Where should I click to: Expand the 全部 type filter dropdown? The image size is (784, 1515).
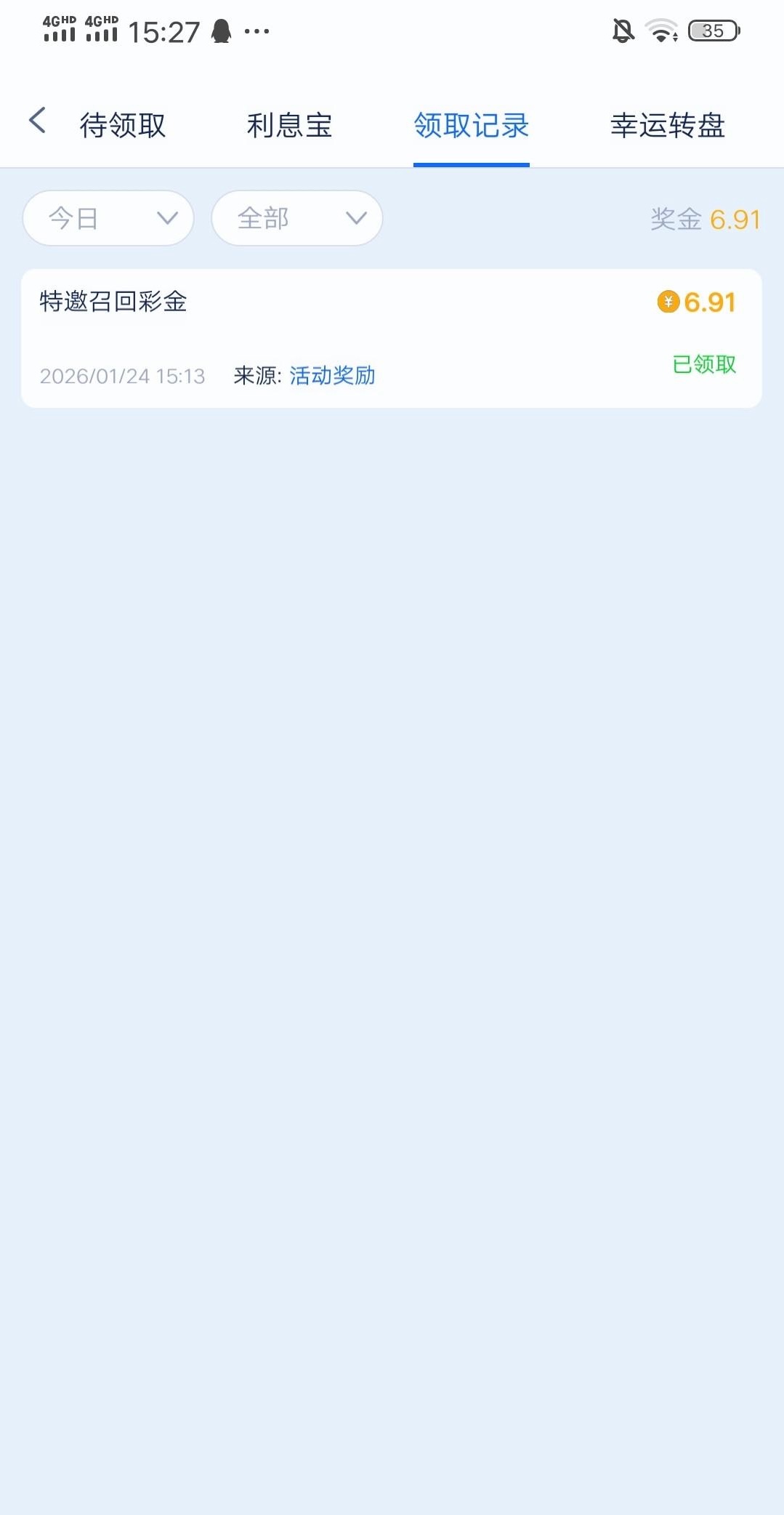(296, 218)
